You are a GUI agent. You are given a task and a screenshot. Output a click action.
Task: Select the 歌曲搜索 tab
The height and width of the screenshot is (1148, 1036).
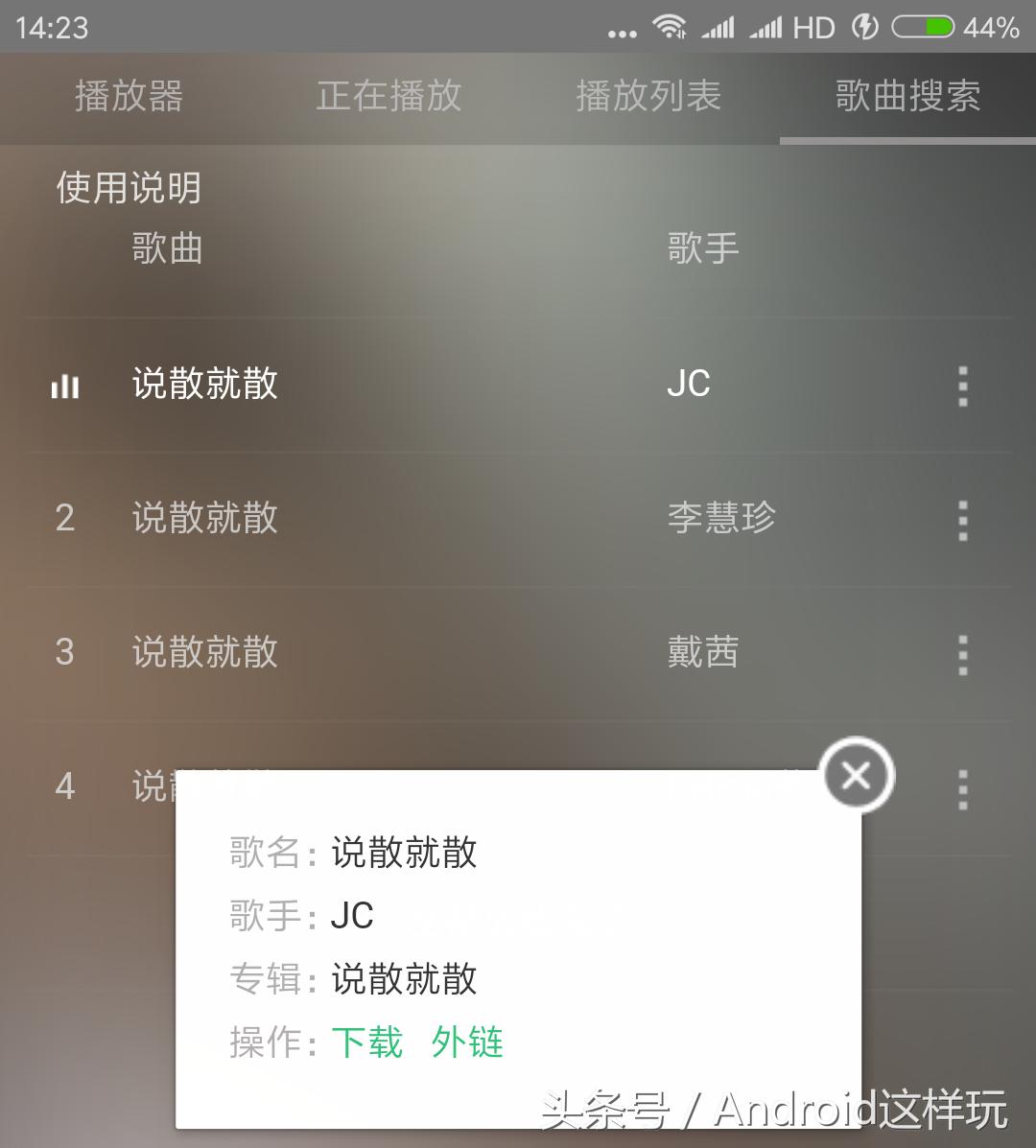906,96
